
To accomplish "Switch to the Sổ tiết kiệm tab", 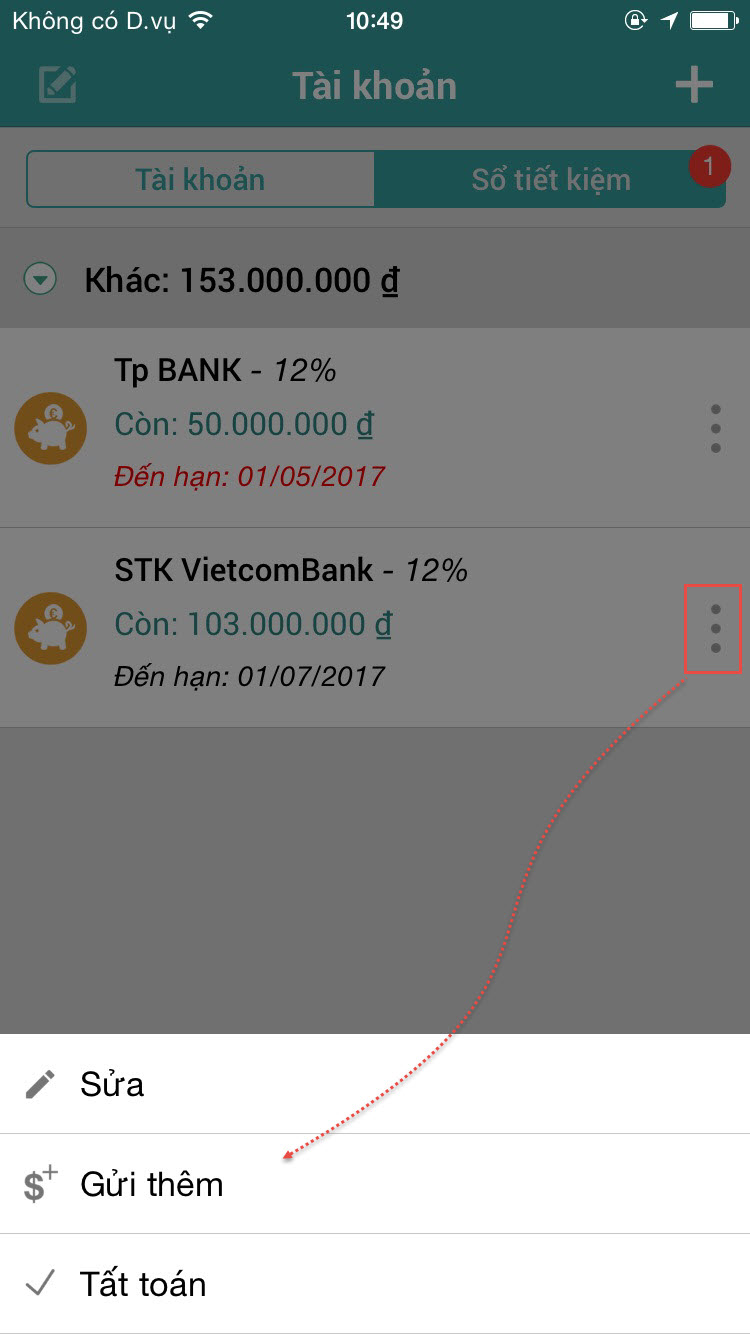I will (x=550, y=179).
